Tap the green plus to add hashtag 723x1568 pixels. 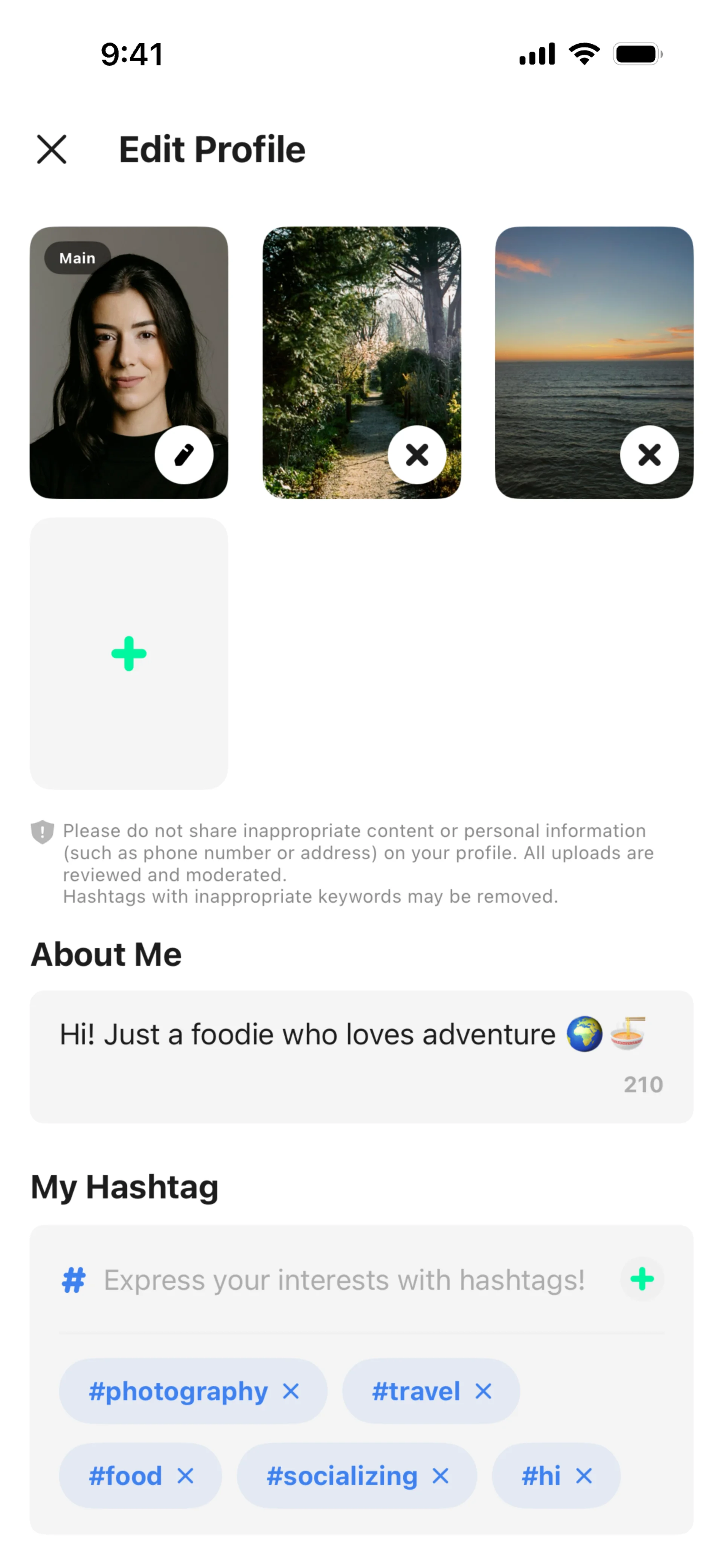click(x=642, y=1279)
